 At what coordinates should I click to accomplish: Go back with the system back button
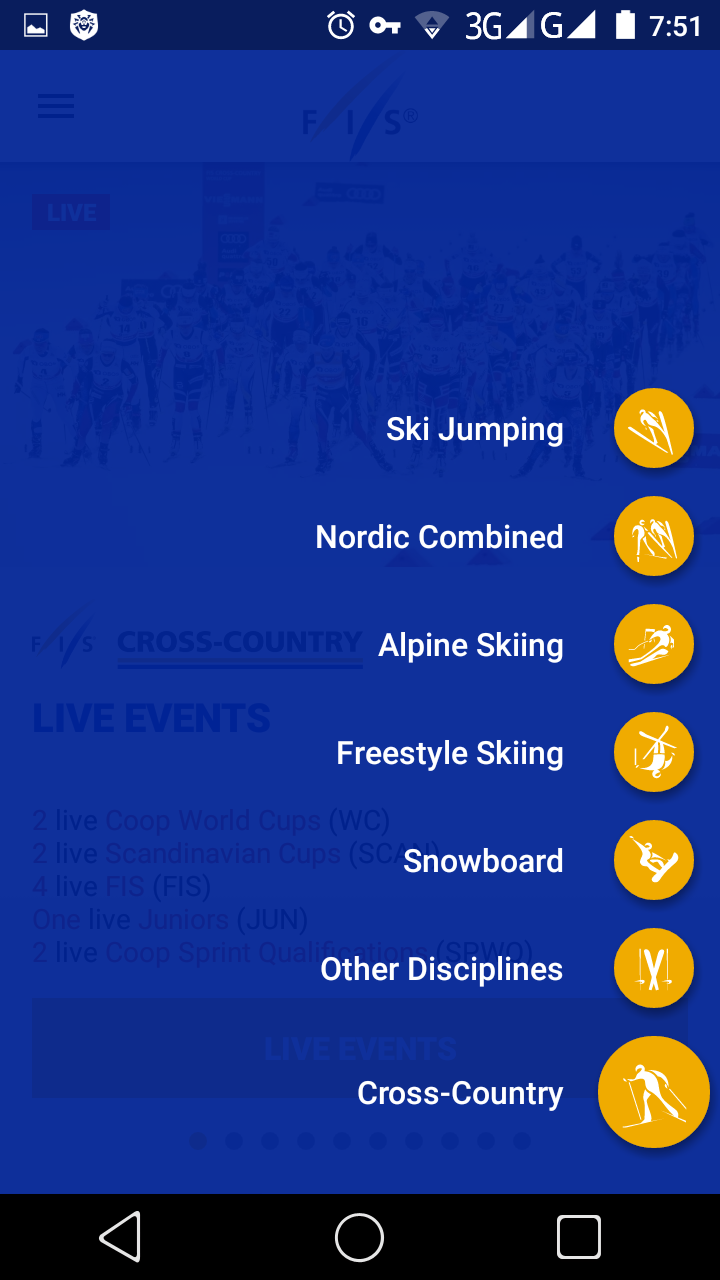pyautogui.click(x=120, y=1237)
